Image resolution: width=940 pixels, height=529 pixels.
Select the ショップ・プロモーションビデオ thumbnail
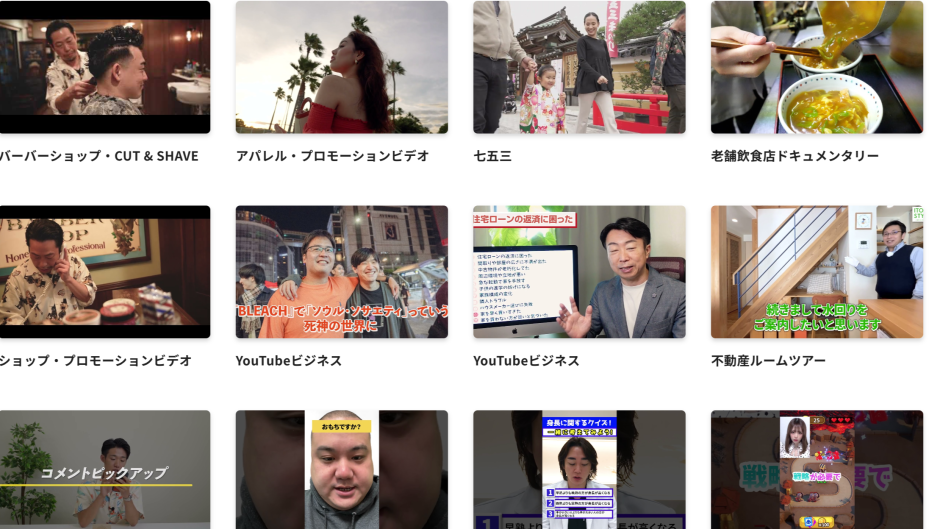(105, 272)
